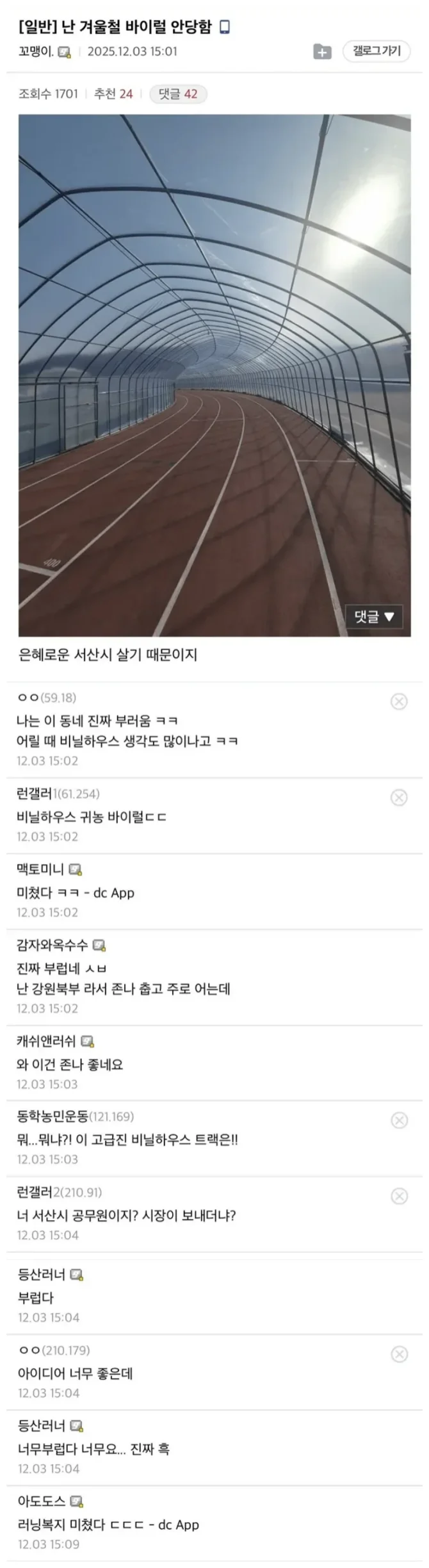The width and height of the screenshot is (429, 1568).
Task: Open 아도도스's gallog icon
Action: 77,1501
